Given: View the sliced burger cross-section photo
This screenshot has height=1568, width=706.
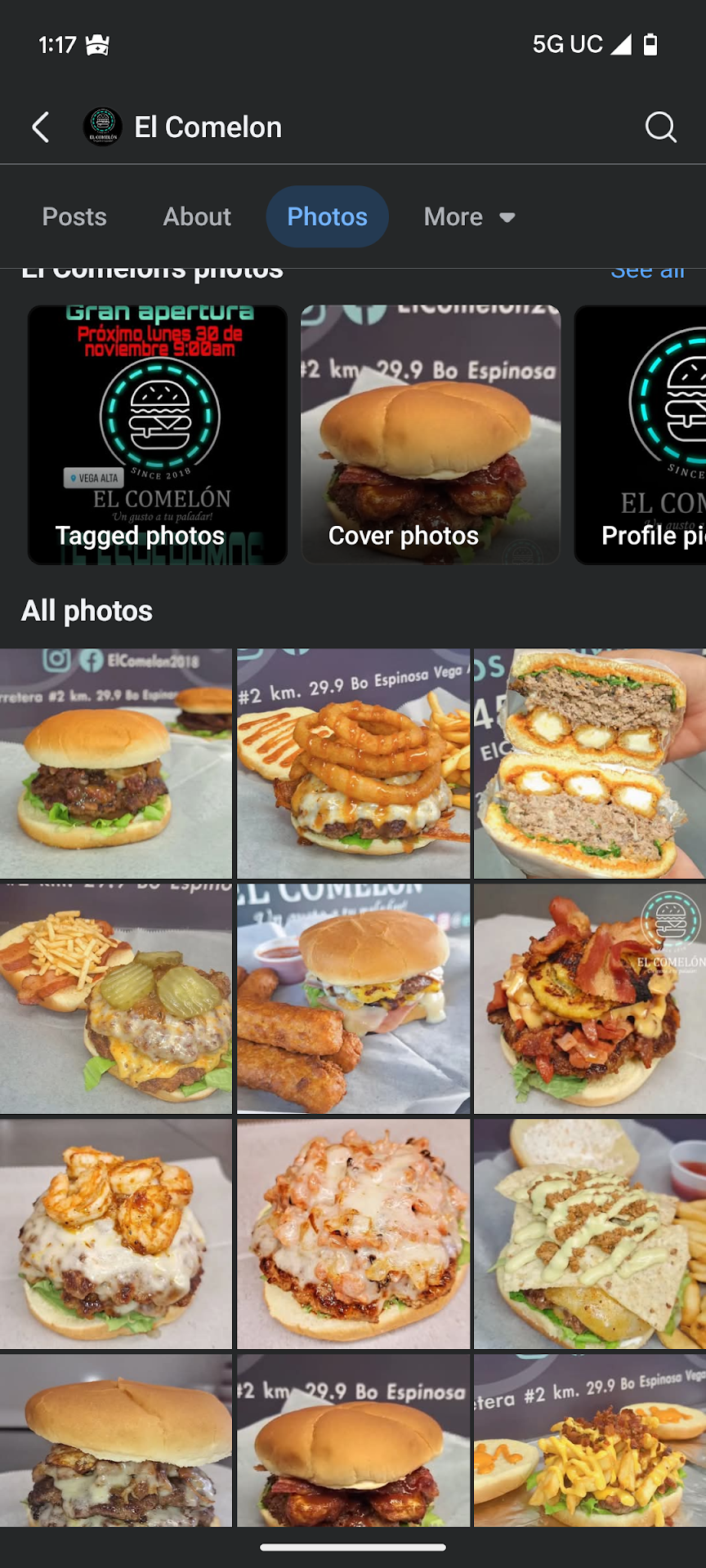Looking at the screenshot, I should 589,764.
